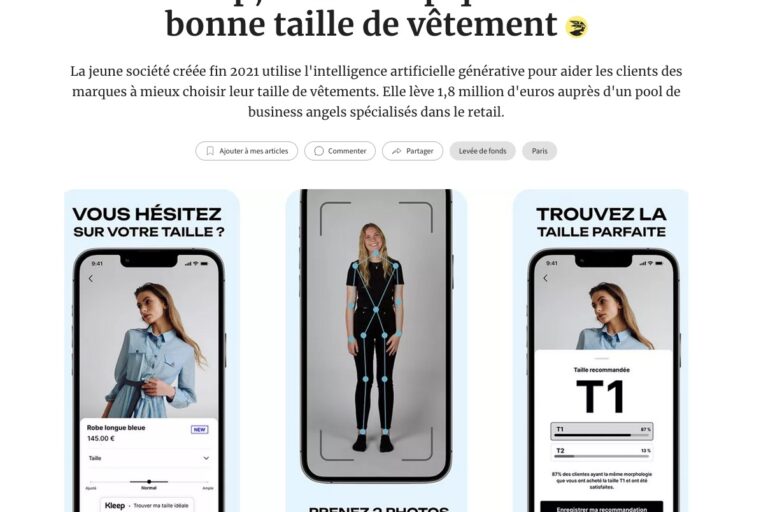Open the Paris tag

coord(539,151)
